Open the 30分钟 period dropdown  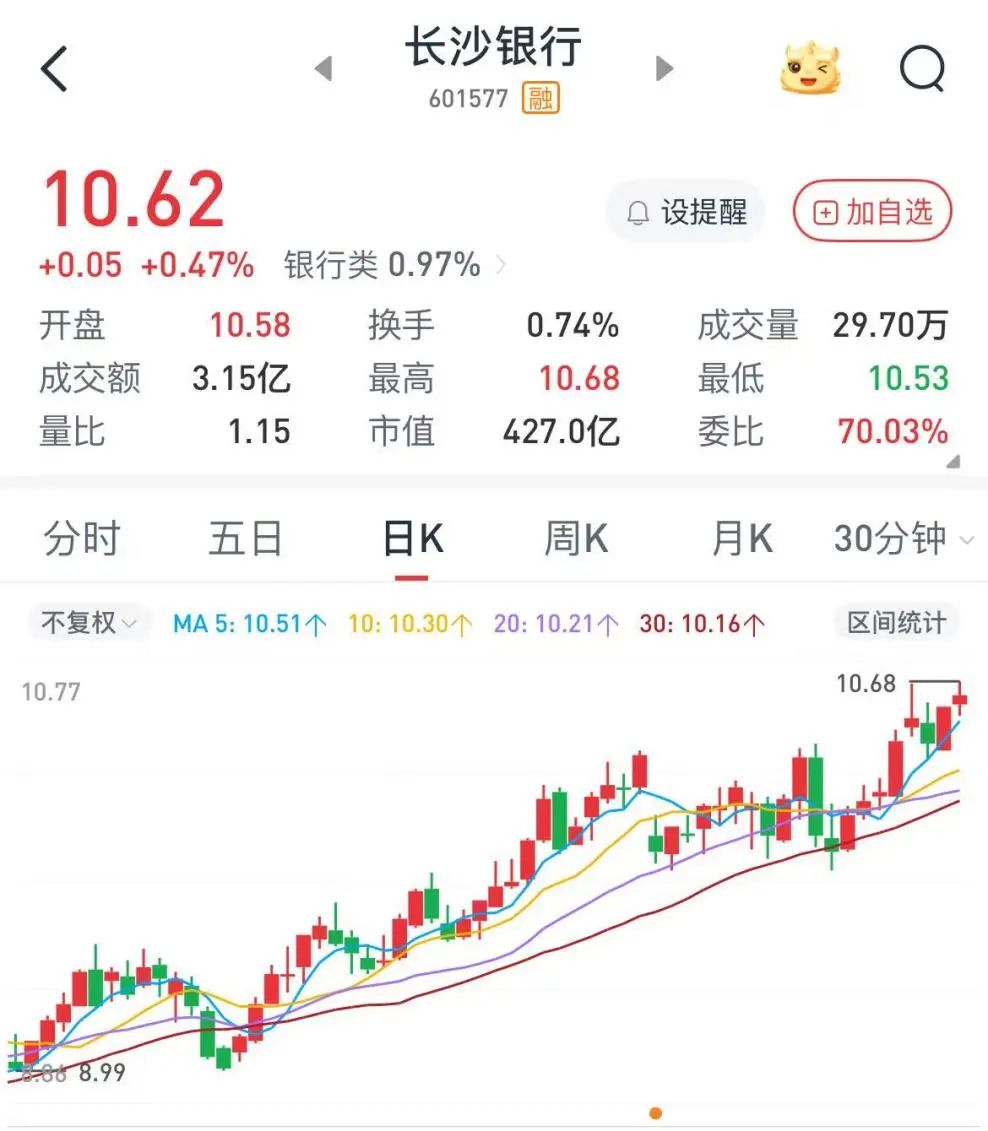click(x=903, y=539)
